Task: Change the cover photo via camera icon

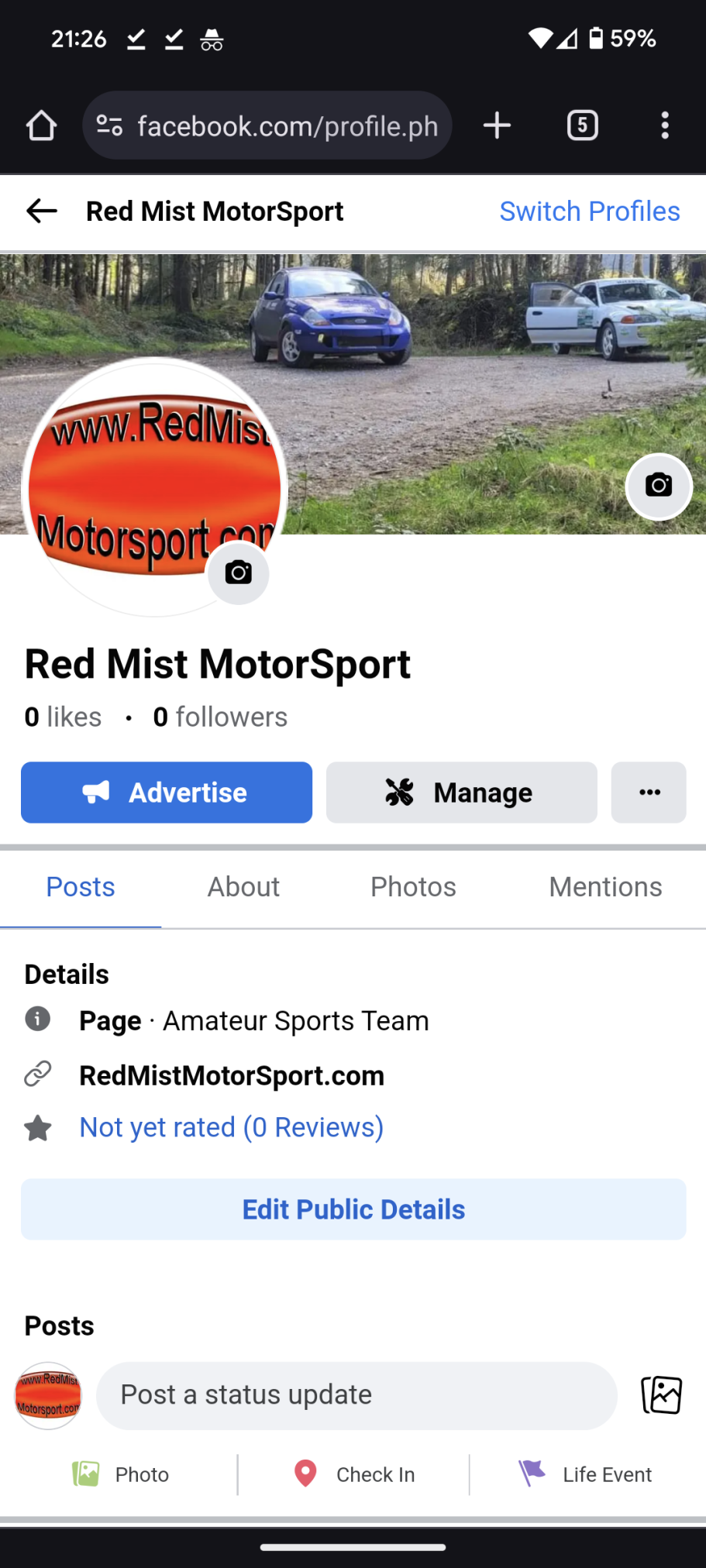Action: click(659, 486)
